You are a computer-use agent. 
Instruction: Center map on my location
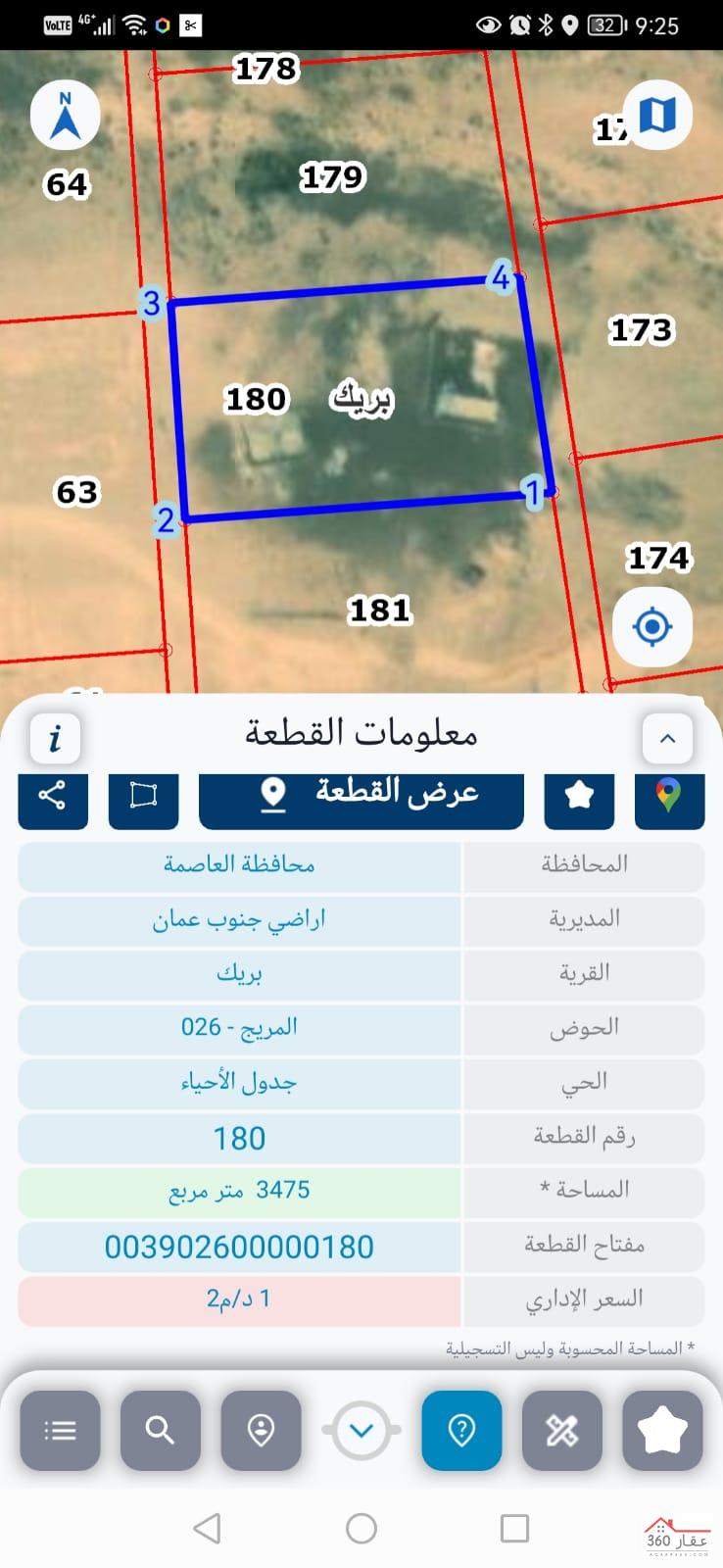(x=652, y=627)
